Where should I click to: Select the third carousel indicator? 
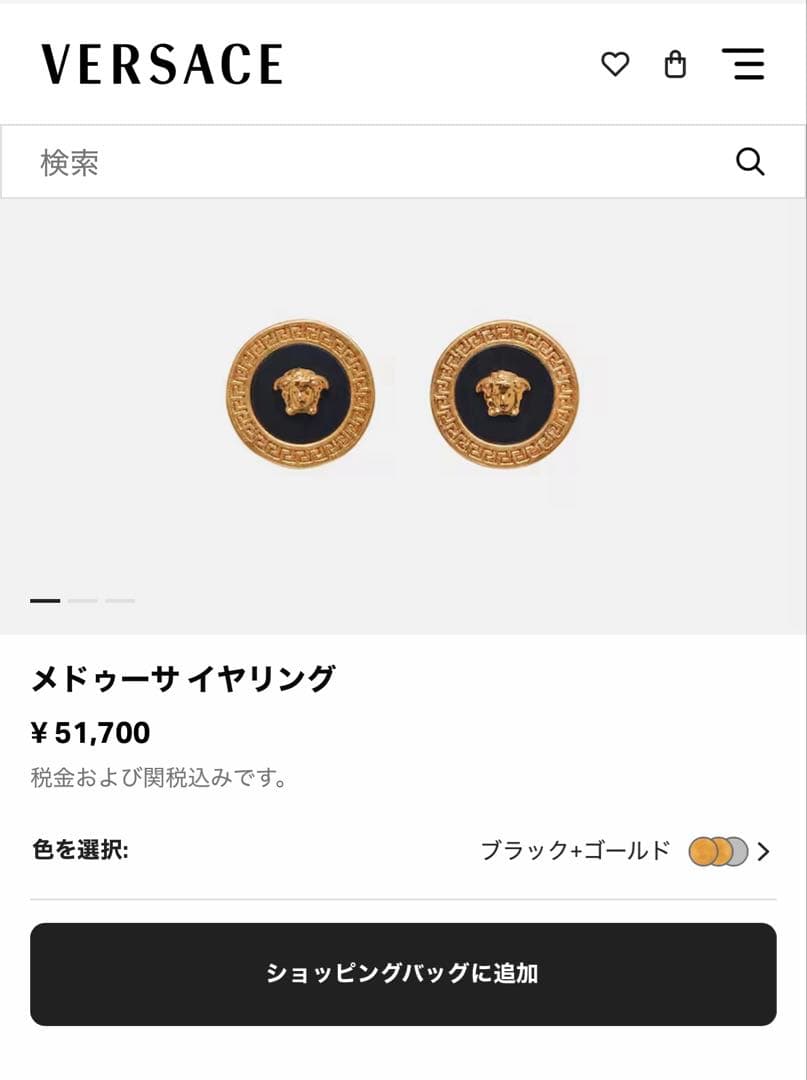coord(121,601)
